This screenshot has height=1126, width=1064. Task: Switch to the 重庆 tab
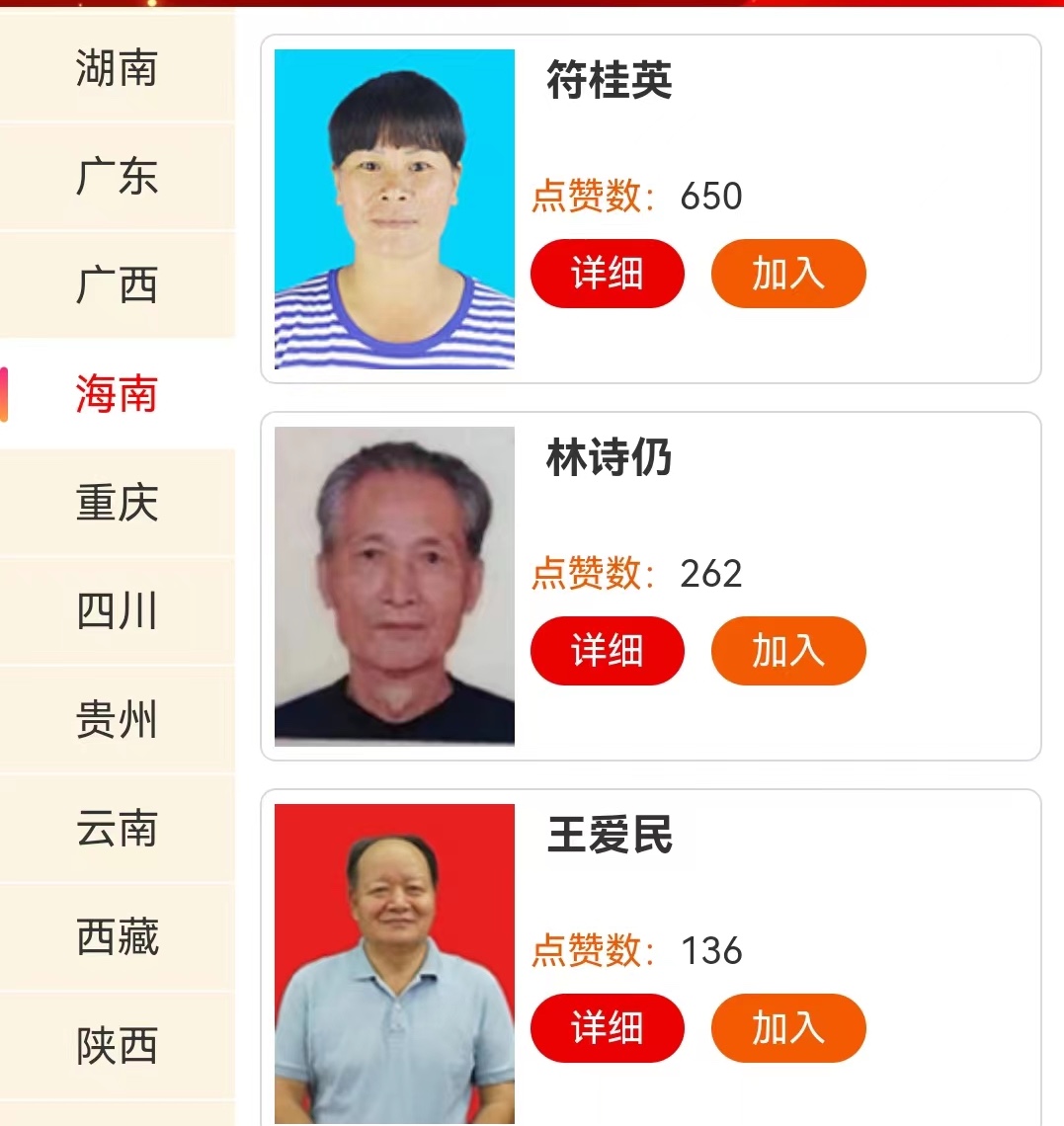(x=117, y=504)
